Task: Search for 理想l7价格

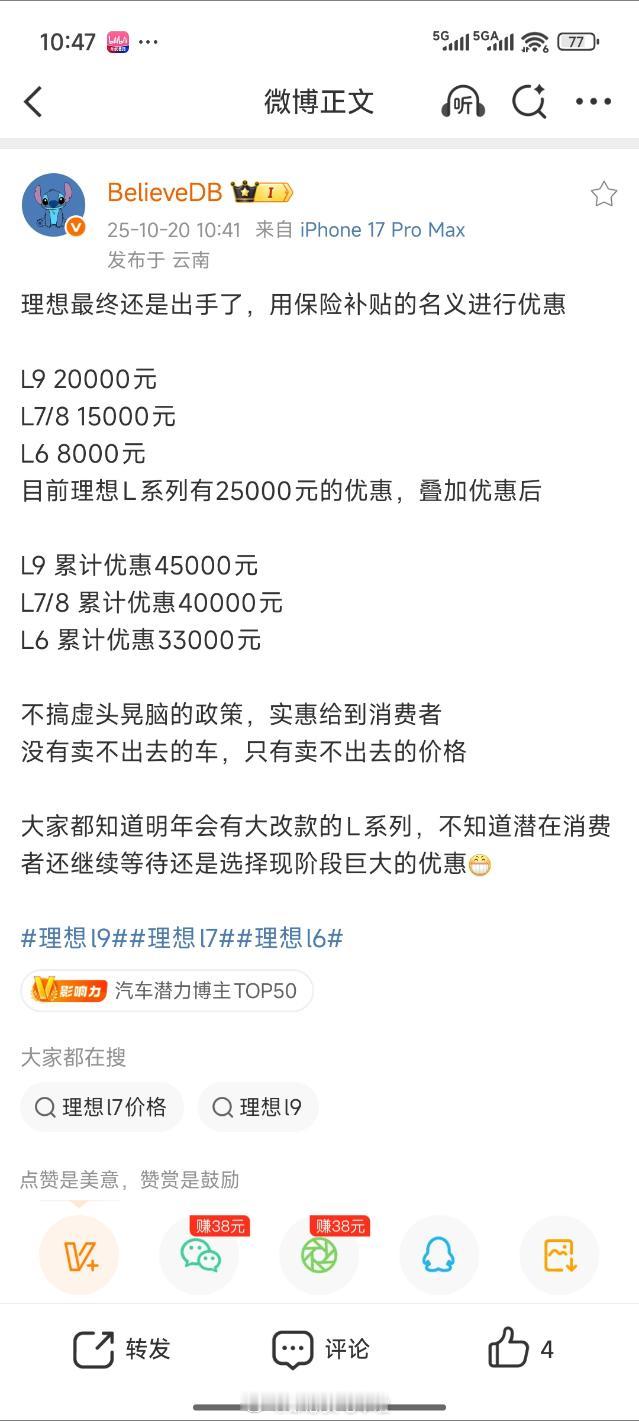Action: tap(101, 1107)
